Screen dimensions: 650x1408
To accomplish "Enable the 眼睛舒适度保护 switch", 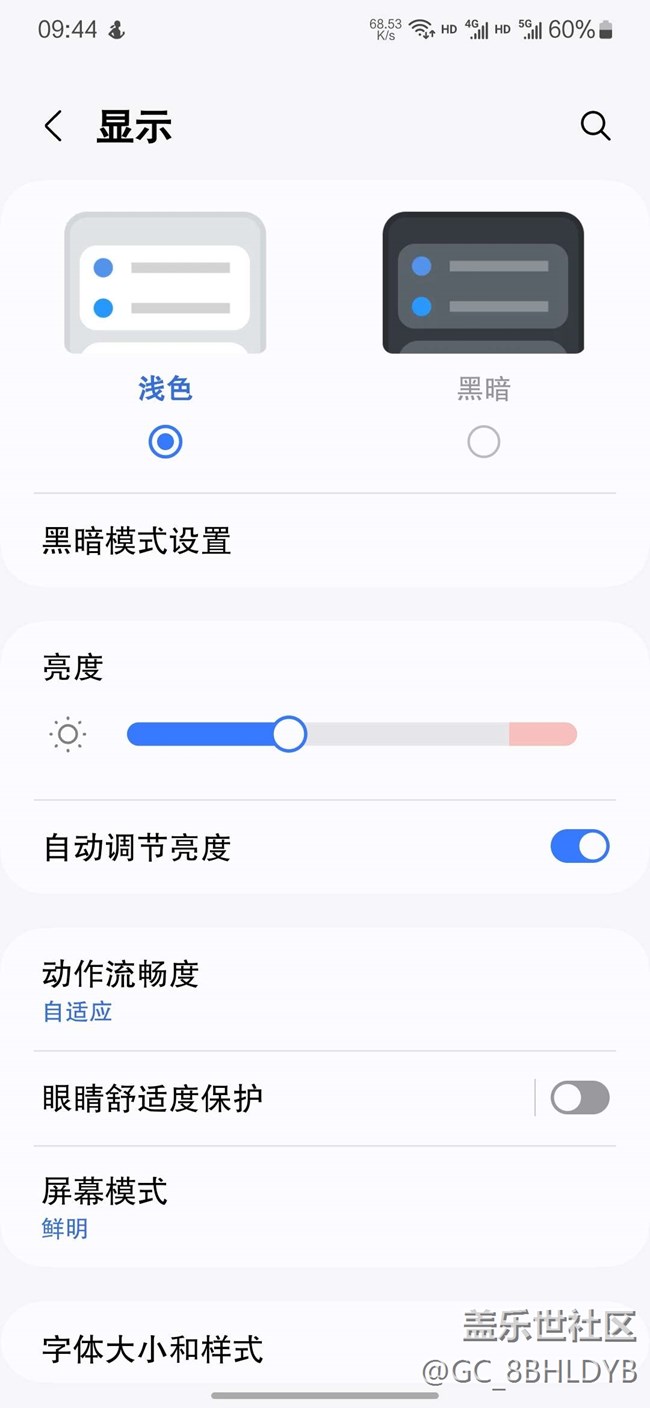I will 579,1098.
